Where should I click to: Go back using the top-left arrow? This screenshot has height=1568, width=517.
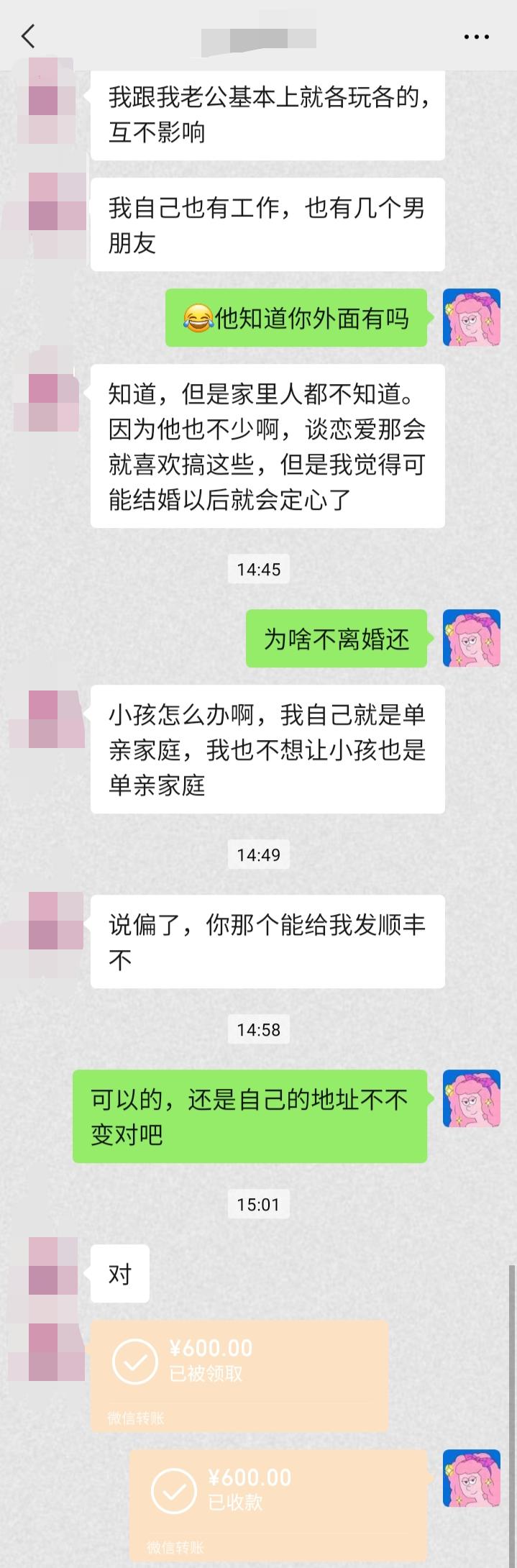[x=29, y=35]
